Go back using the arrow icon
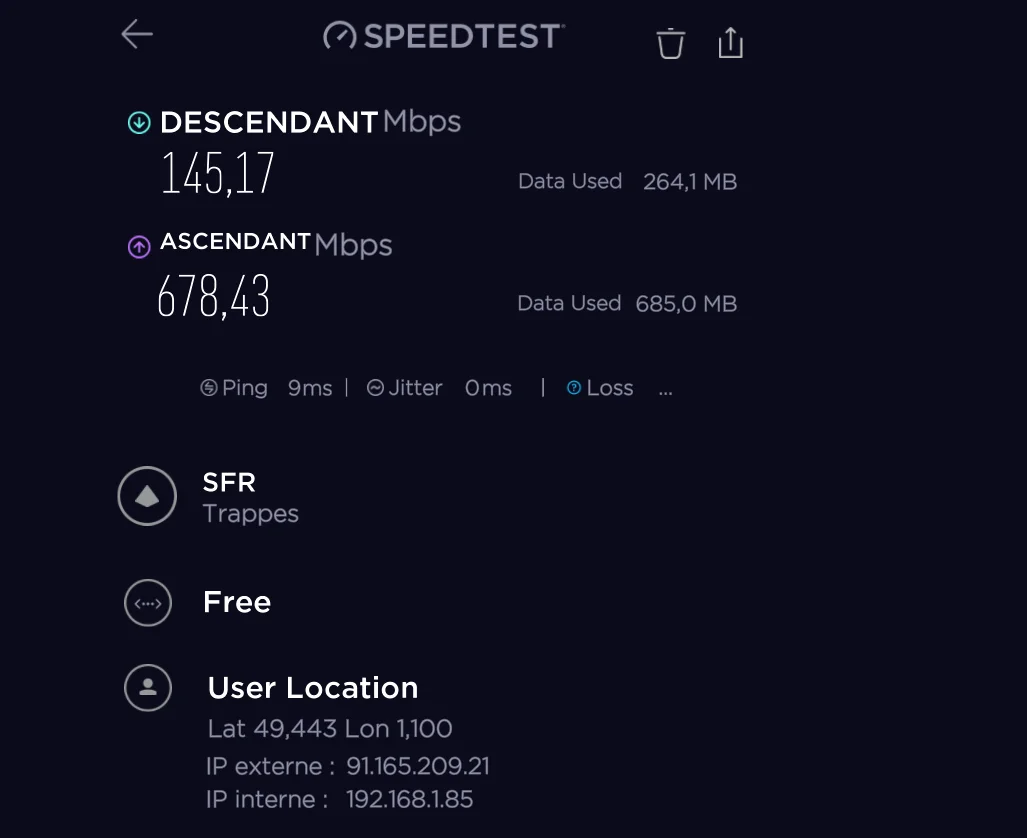Viewport: 1027px width, 838px height. tap(137, 33)
